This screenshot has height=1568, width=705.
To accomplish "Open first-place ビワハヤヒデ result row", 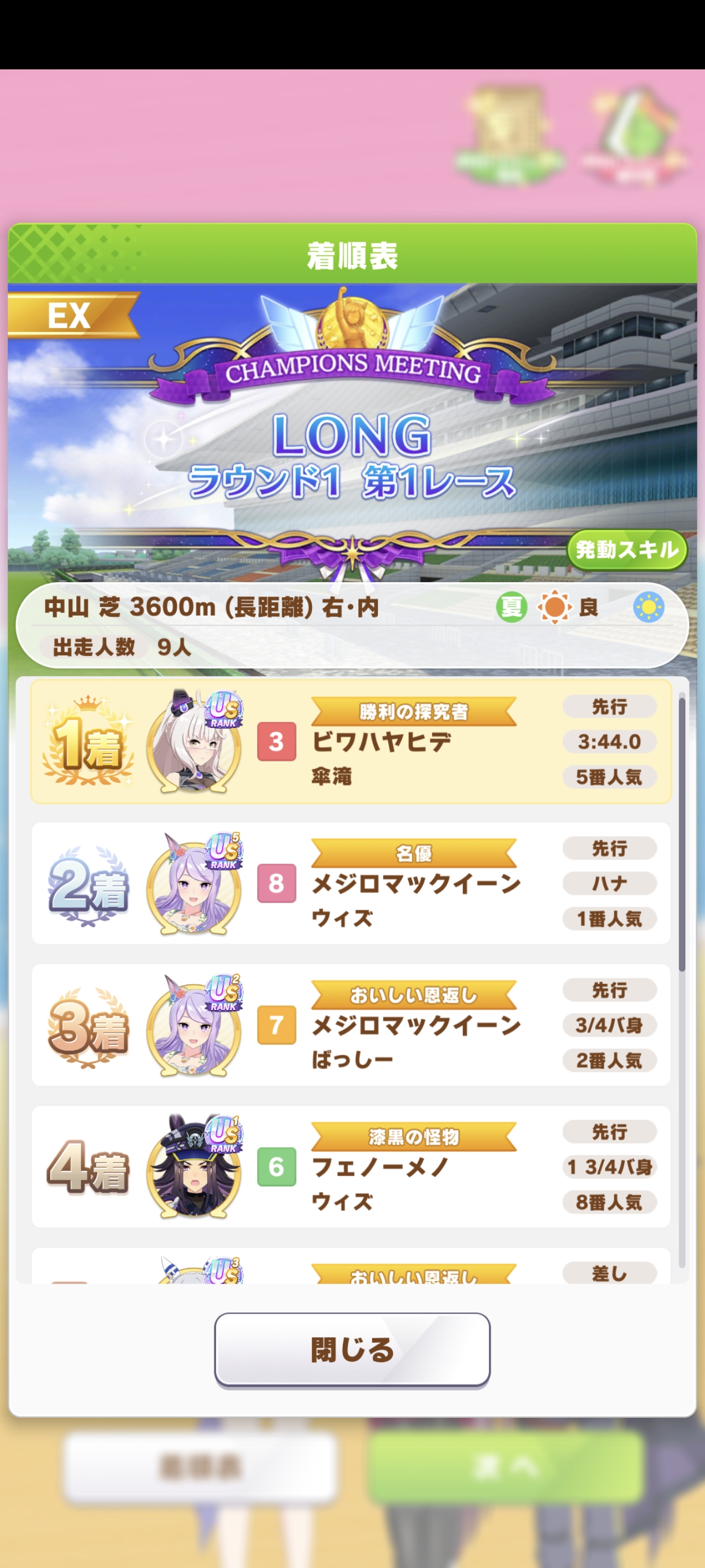I will click(351, 741).
